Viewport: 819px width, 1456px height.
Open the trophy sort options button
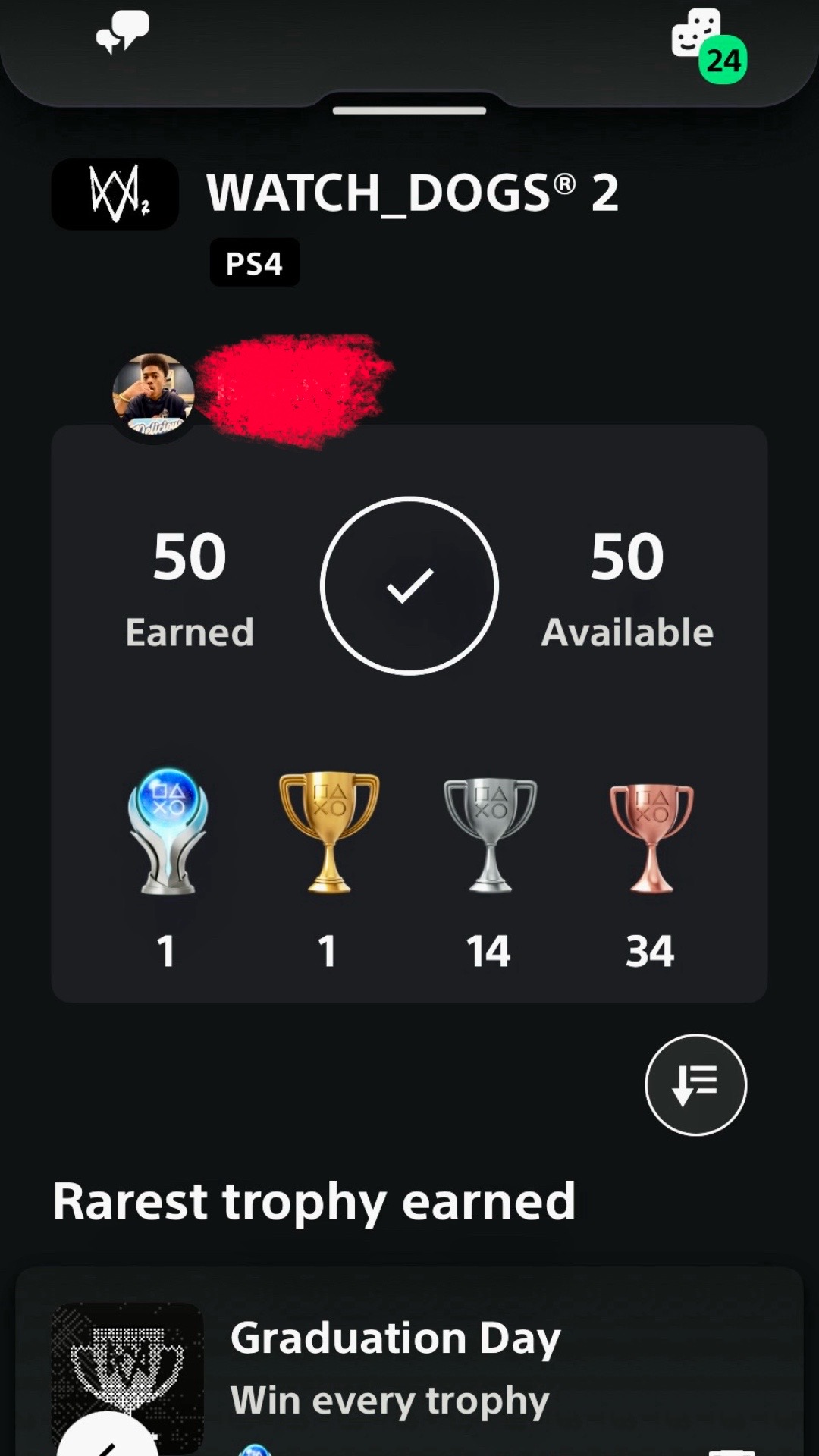[695, 1084]
